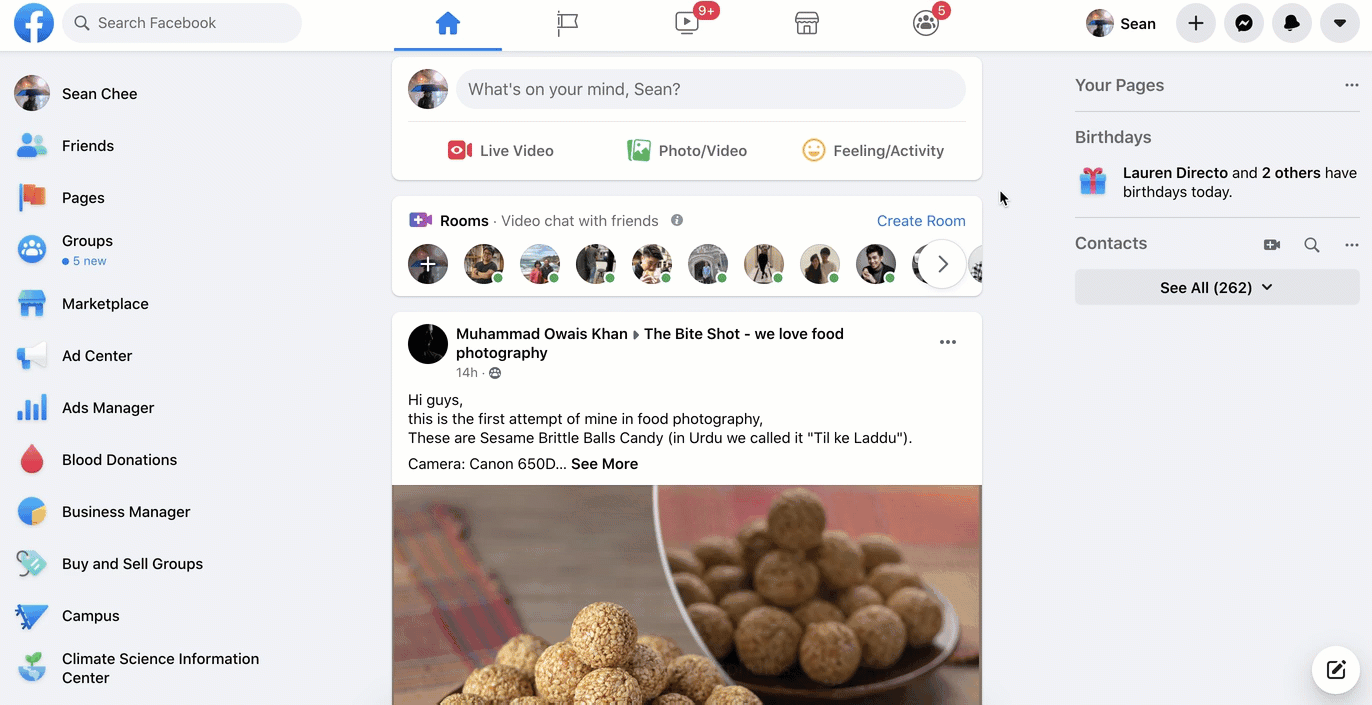Select the Create Room link
This screenshot has height=705, width=1372.
(921, 221)
